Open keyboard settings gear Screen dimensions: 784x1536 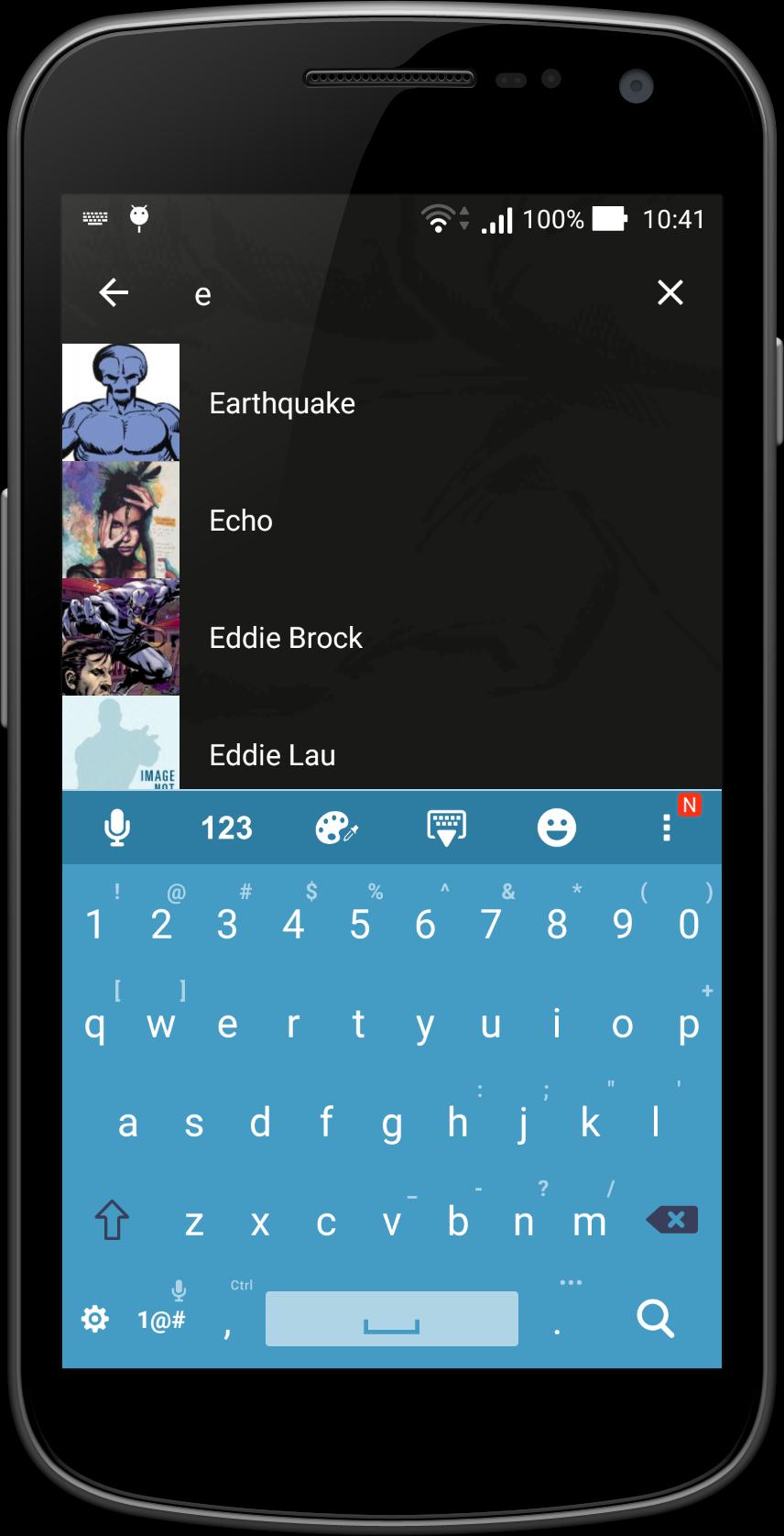pos(95,1319)
